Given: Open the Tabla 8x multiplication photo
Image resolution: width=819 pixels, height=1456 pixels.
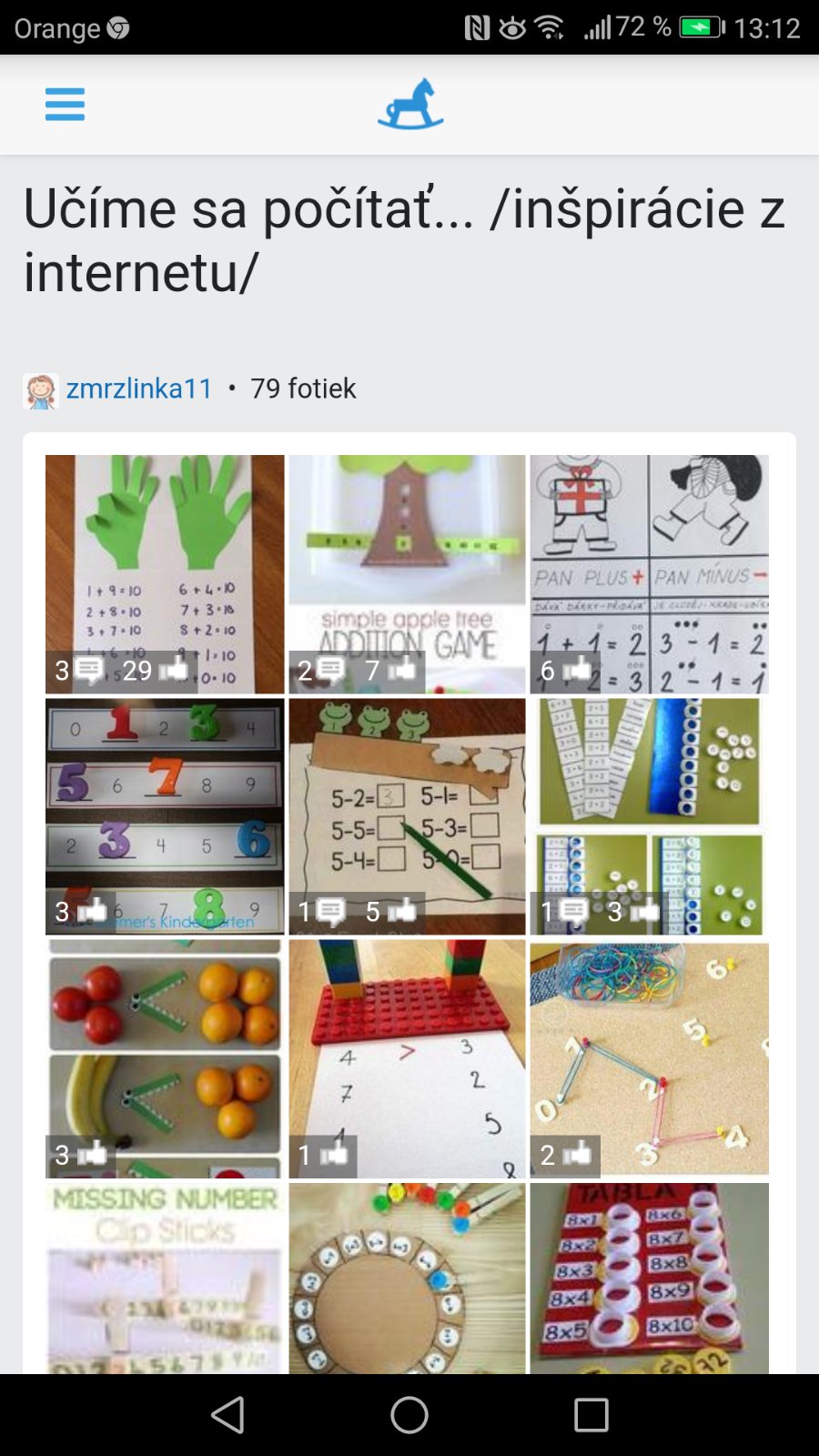Looking at the screenshot, I should click(649, 1279).
